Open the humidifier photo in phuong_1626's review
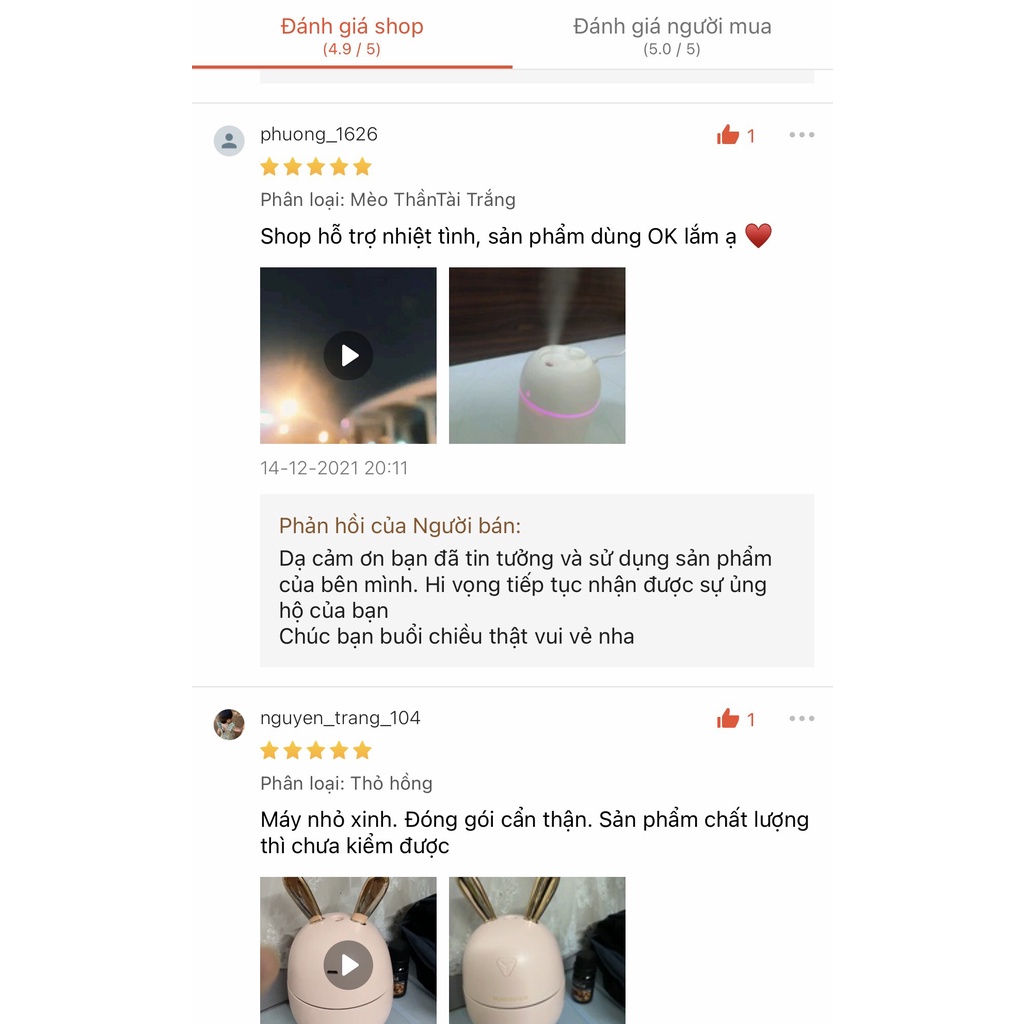 pyautogui.click(x=537, y=356)
